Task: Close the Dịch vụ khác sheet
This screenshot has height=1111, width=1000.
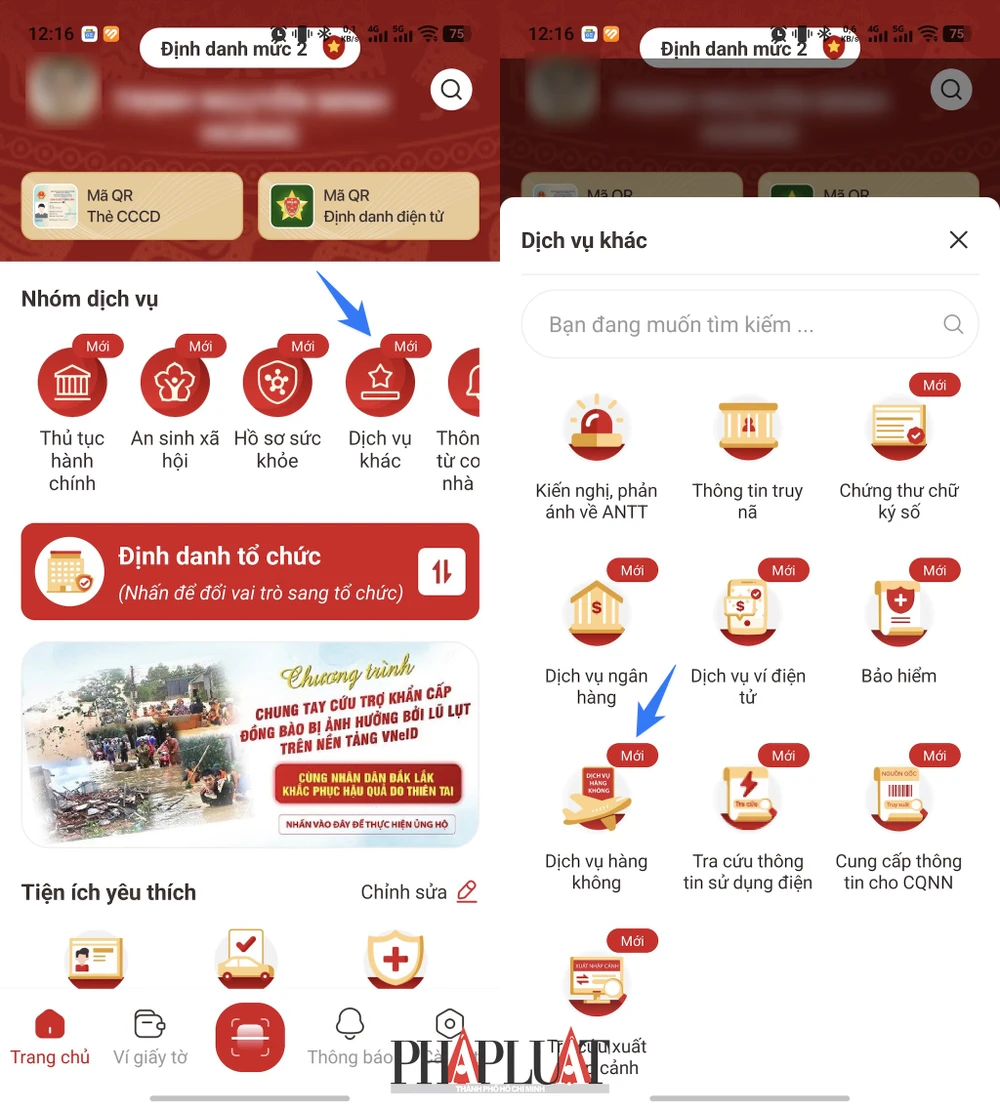Action: [x=958, y=240]
